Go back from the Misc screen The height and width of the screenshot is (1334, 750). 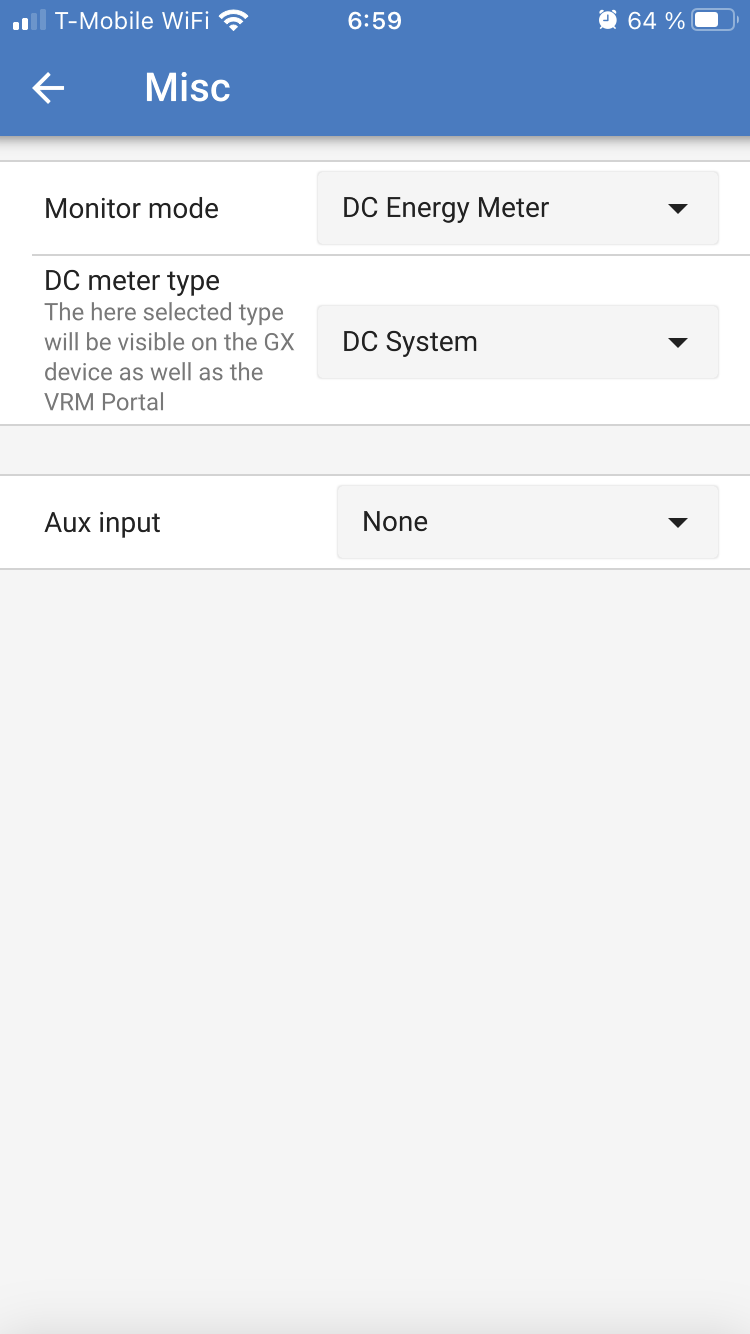click(x=48, y=88)
